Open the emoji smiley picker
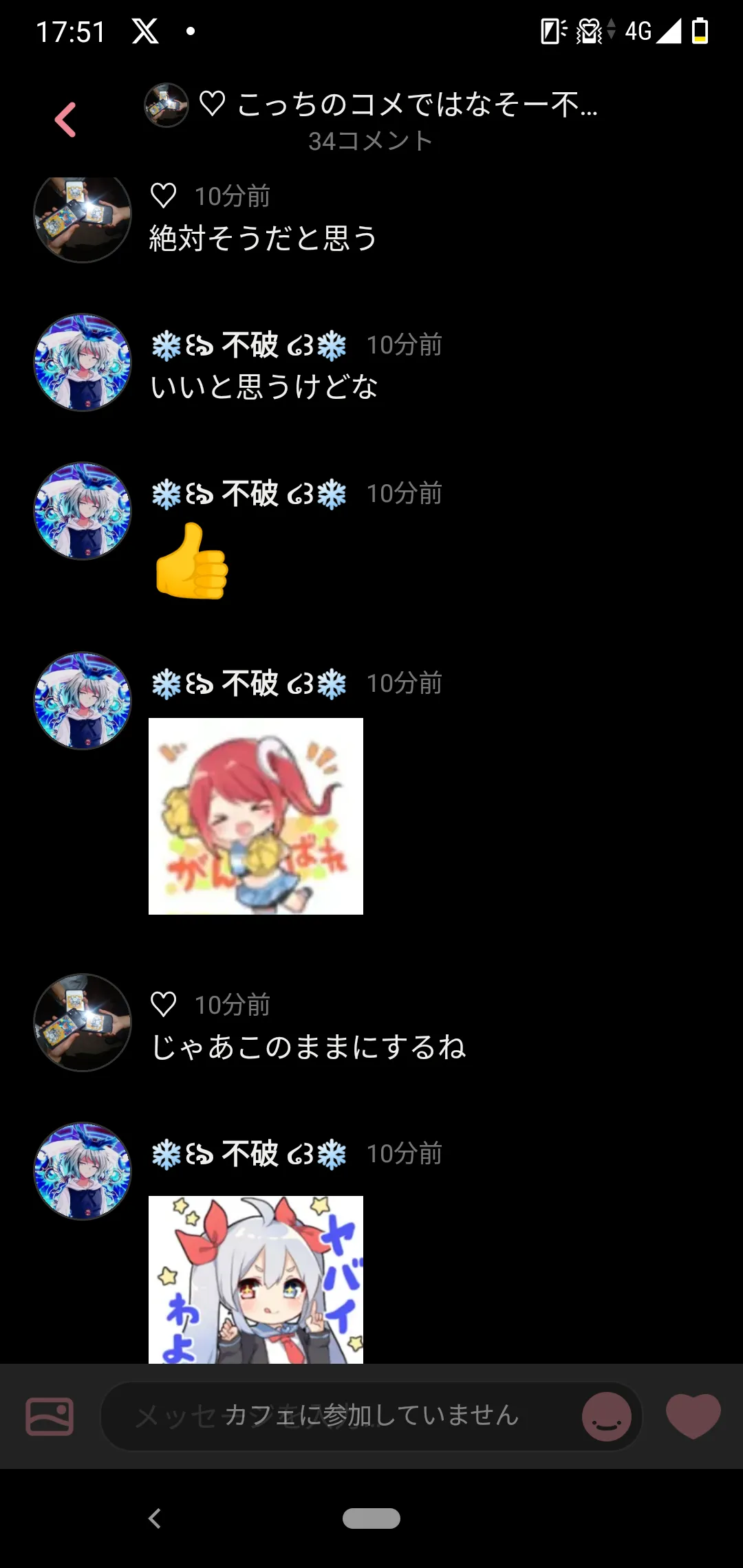The image size is (743, 1568). click(607, 1417)
